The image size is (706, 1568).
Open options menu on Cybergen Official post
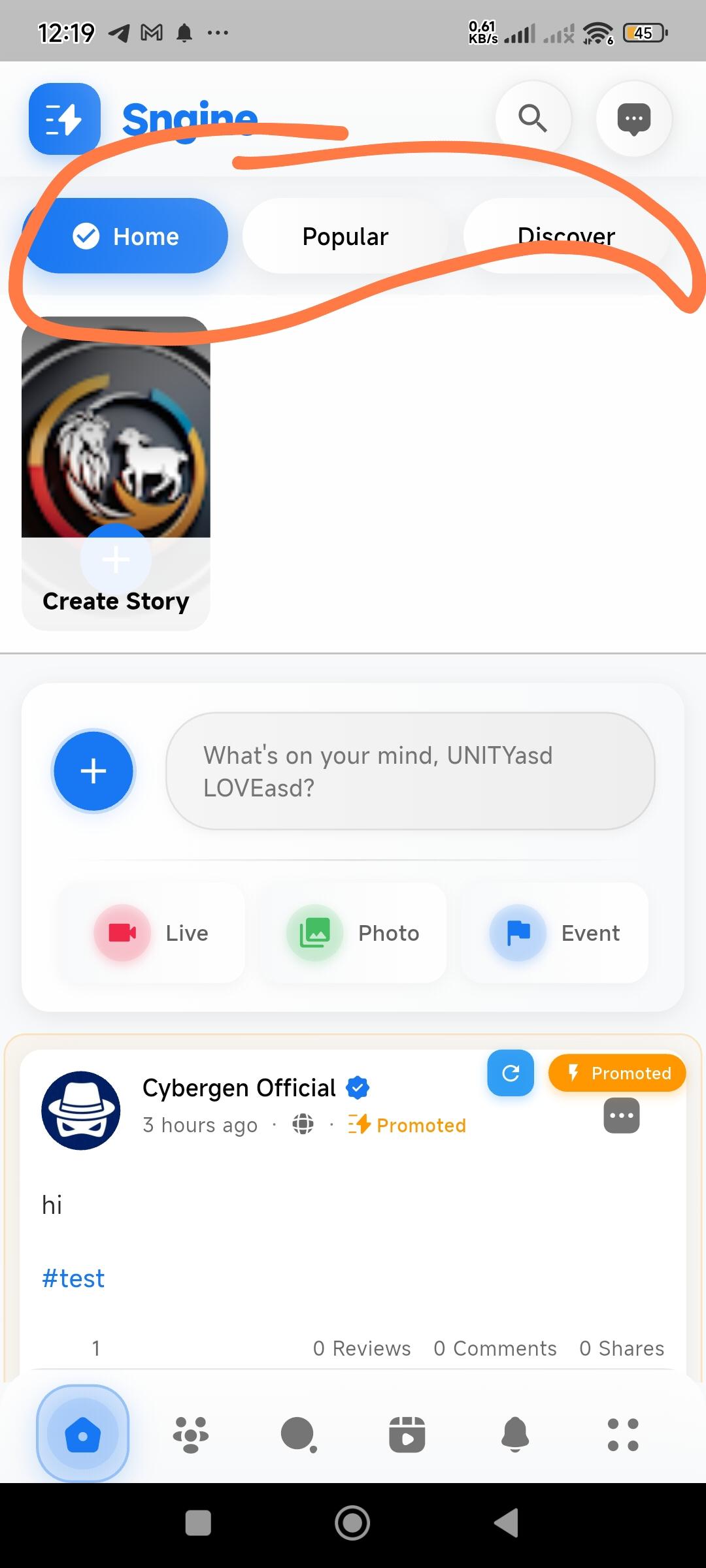621,1115
